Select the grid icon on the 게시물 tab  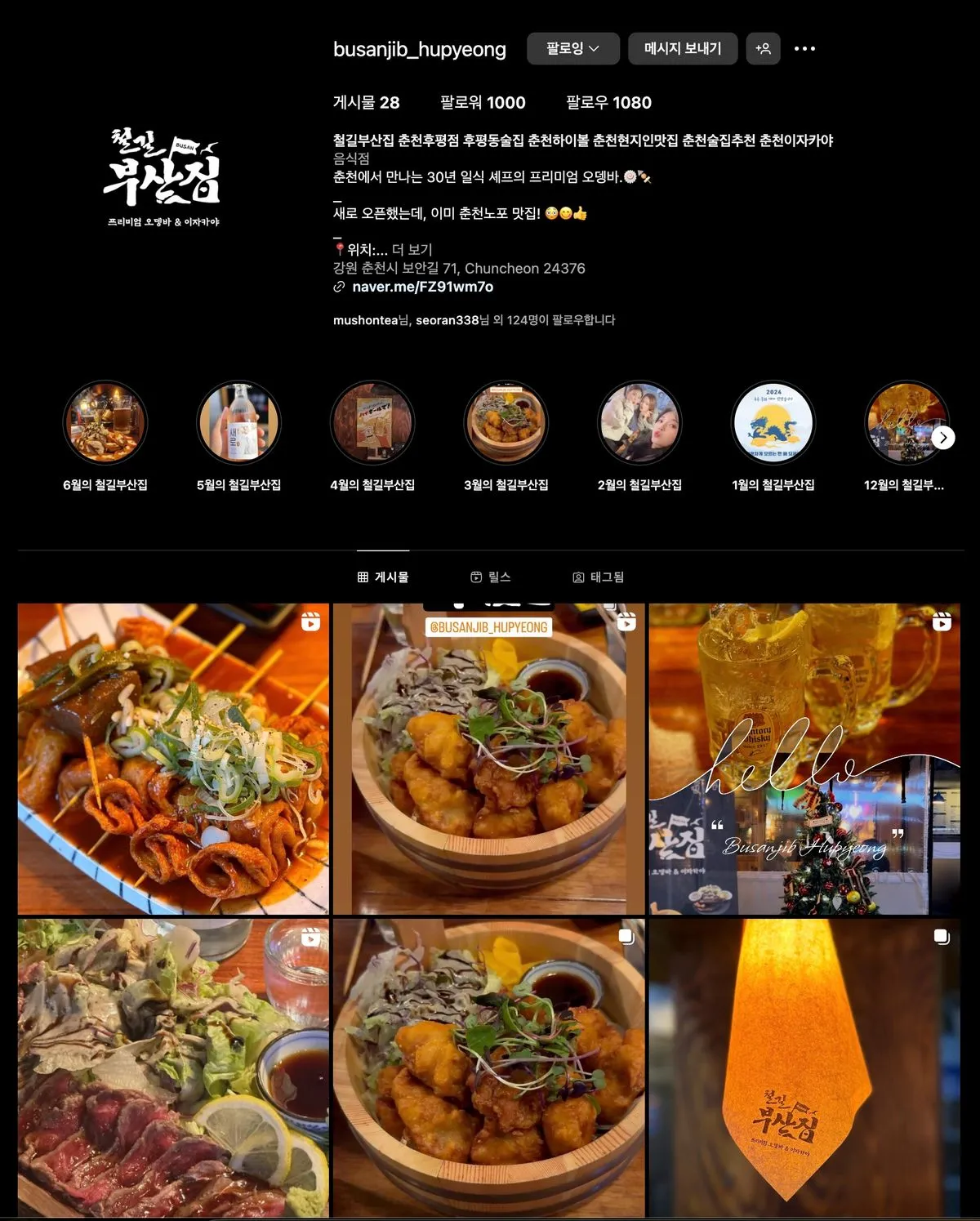click(363, 576)
